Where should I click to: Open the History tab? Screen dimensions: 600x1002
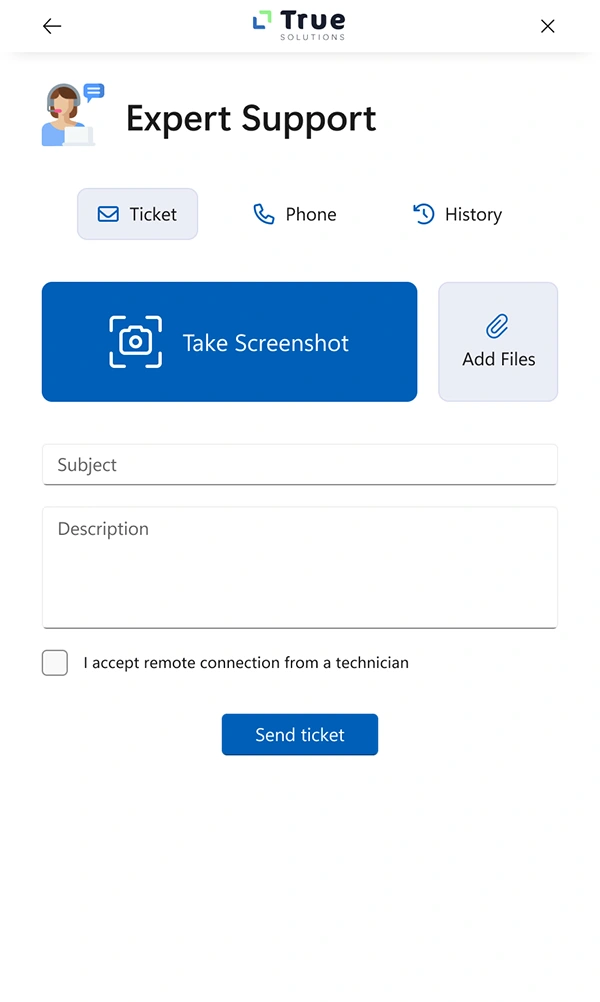point(457,214)
